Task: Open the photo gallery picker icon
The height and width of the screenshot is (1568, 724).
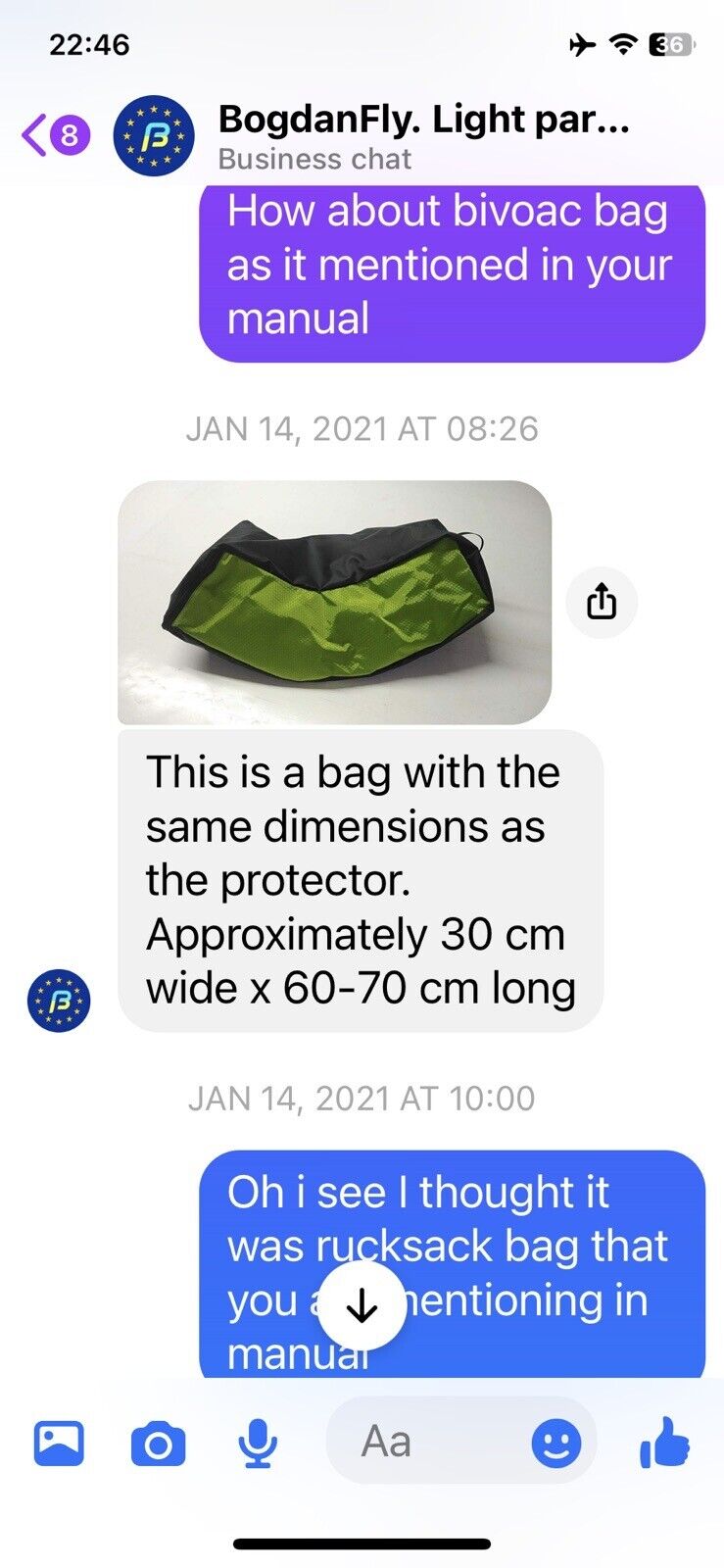Action: click(x=59, y=1442)
